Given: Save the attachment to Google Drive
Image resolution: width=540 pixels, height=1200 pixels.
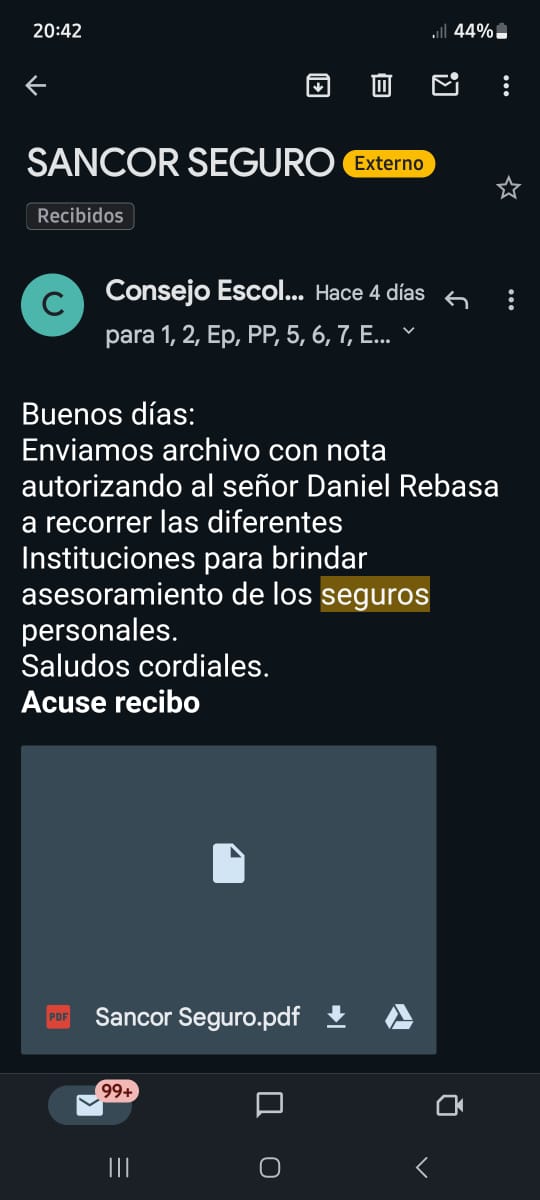Looking at the screenshot, I should pyautogui.click(x=399, y=1017).
